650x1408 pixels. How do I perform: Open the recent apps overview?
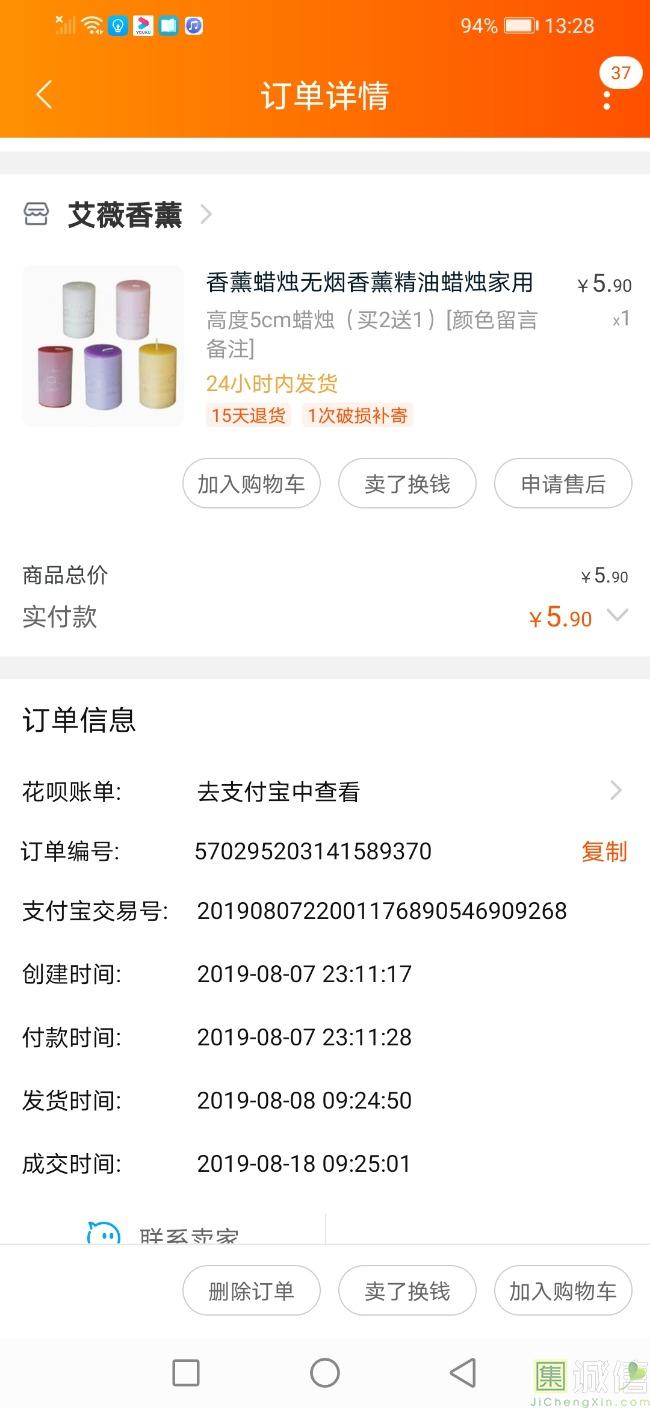186,1373
